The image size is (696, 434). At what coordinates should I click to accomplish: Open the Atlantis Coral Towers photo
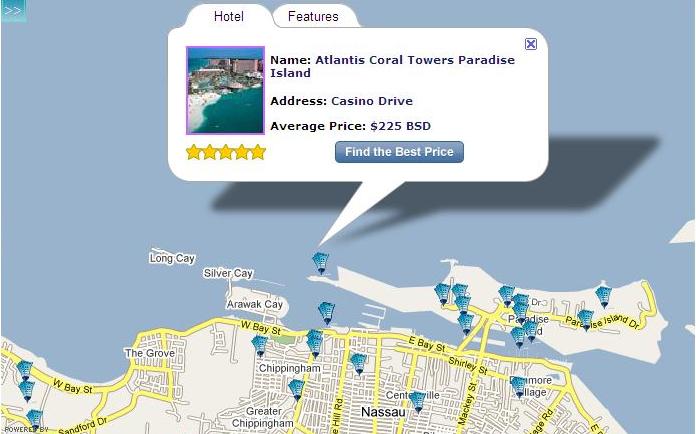point(225,90)
